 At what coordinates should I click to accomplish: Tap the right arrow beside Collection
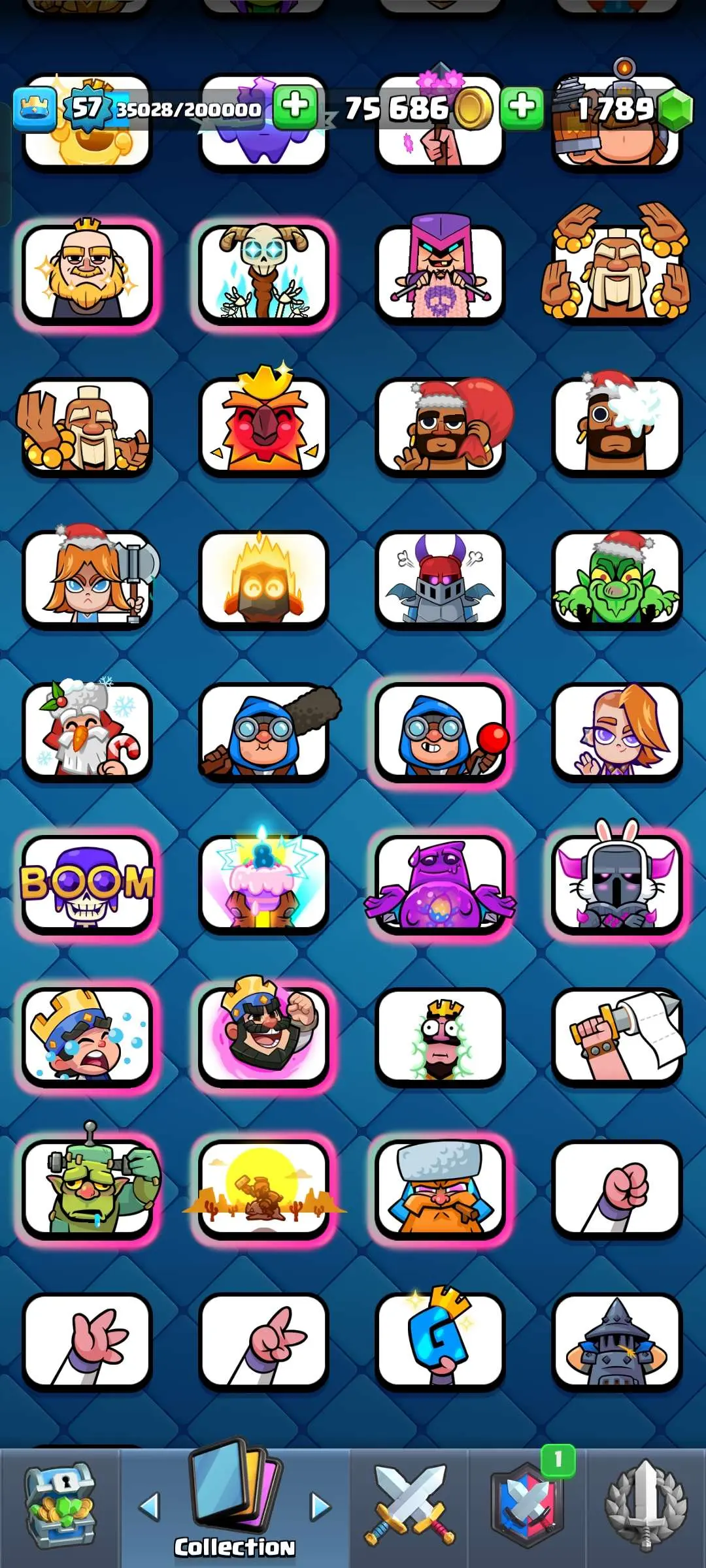pos(320,1507)
